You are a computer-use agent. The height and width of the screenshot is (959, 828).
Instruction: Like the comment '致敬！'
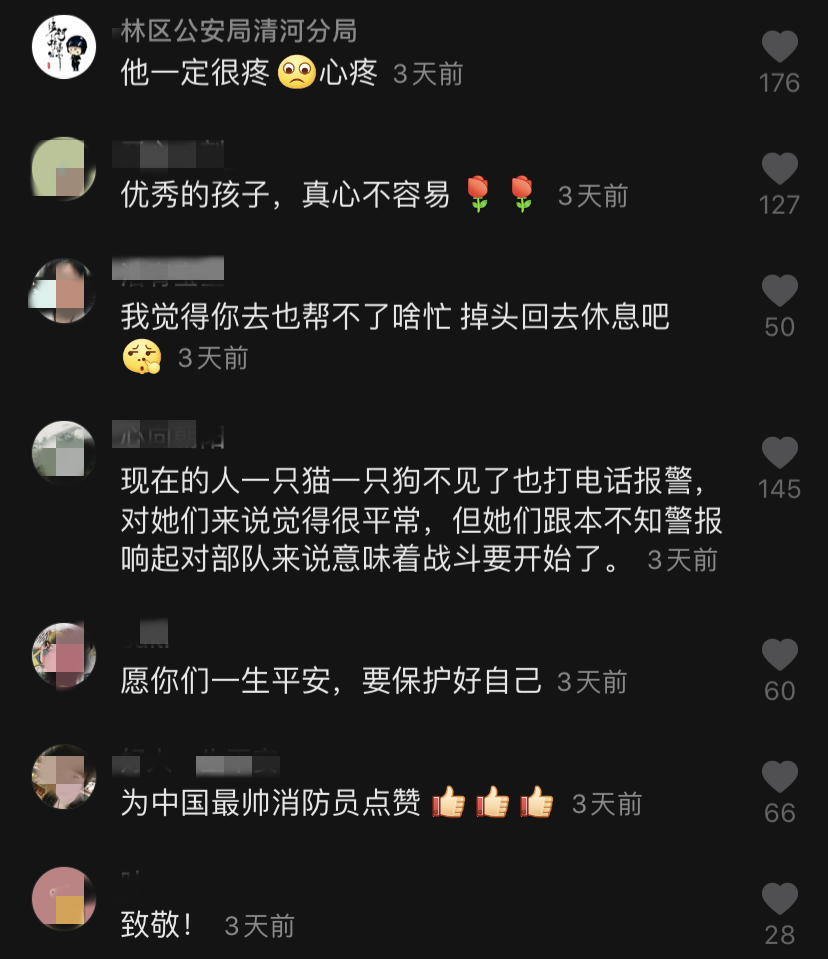tap(779, 900)
